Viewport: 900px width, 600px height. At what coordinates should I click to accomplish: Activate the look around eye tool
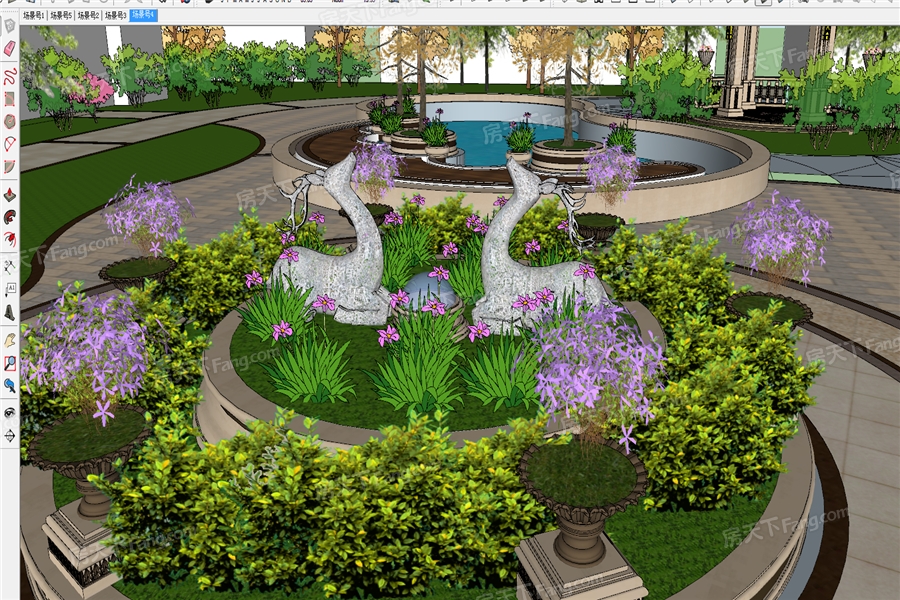pyautogui.click(x=10, y=412)
